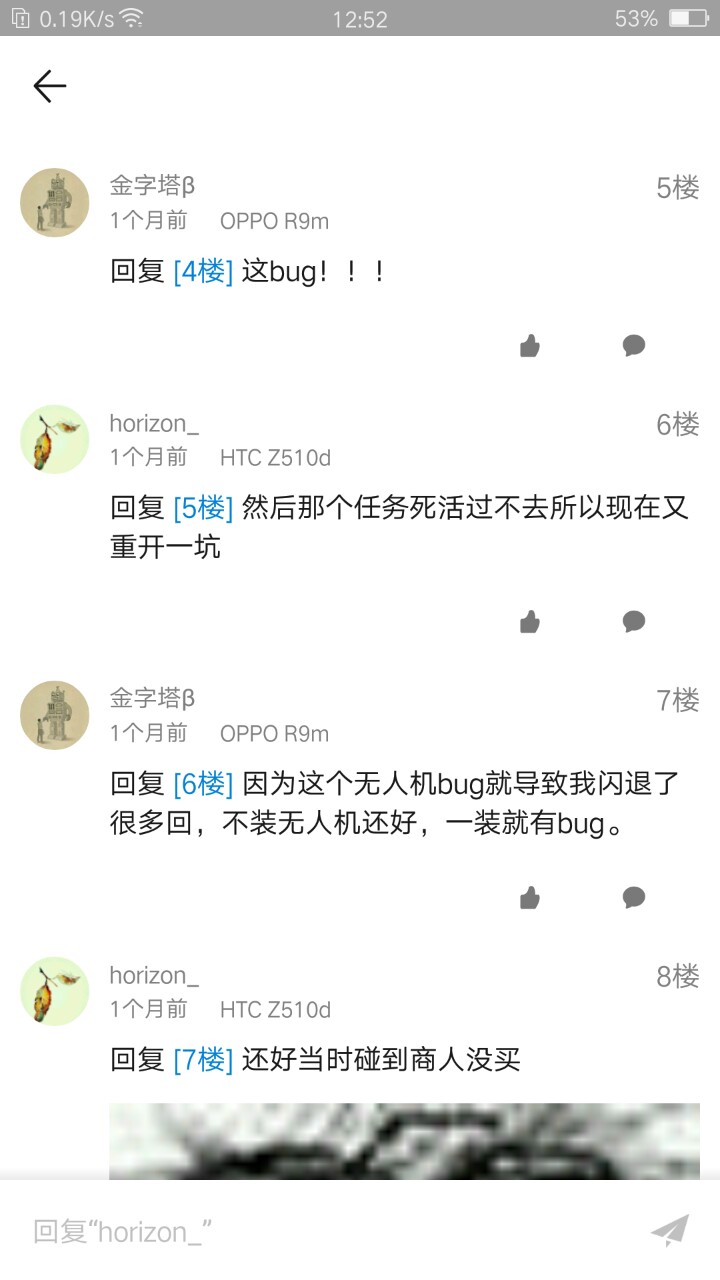Open reply bubble for 7楼 comment
Viewport: 720px width, 1280px height.
[x=634, y=897]
